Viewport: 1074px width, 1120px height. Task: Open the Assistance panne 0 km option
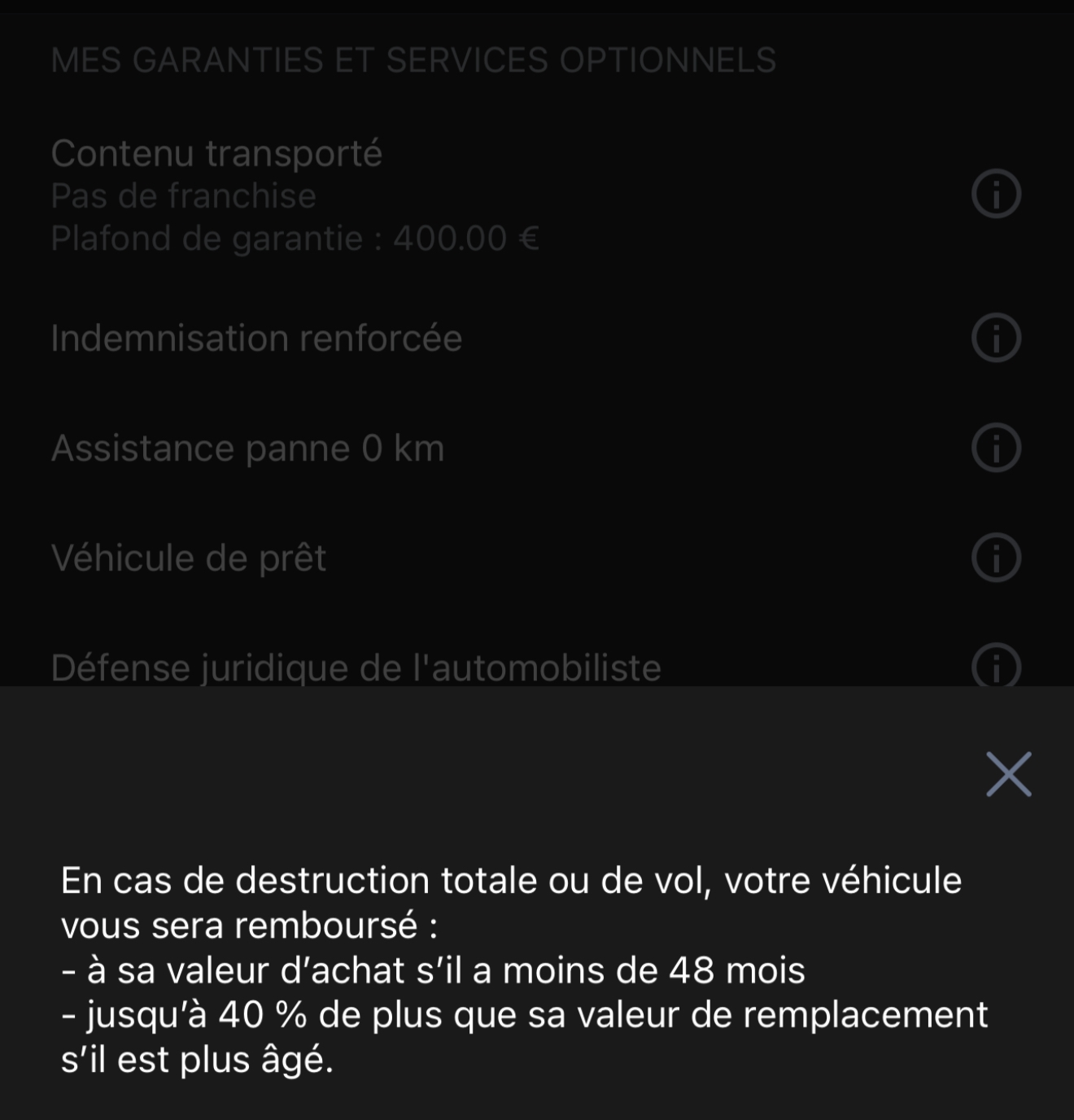(x=248, y=448)
